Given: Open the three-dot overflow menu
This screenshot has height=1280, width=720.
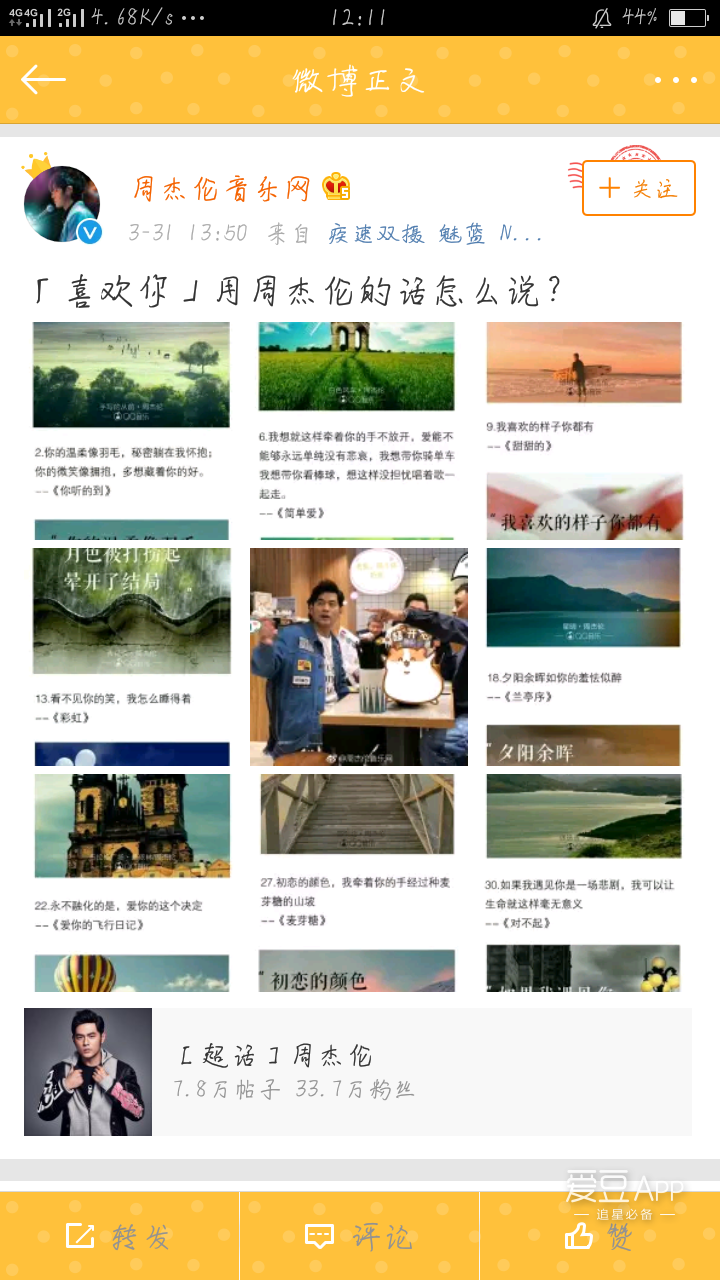Looking at the screenshot, I should [x=676, y=80].
